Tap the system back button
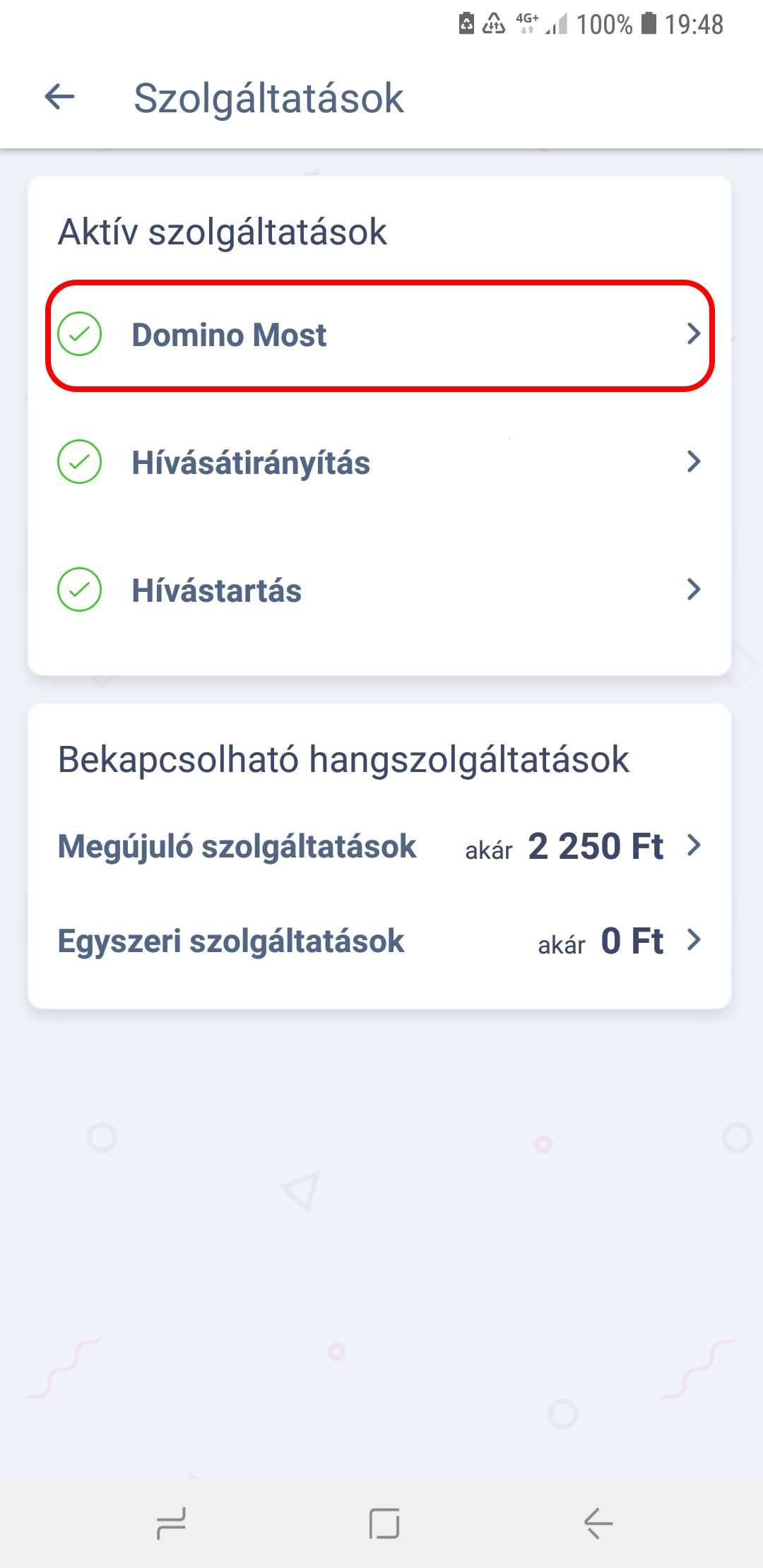The width and height of the screenshot is (763, 1568). (598, 1524)
